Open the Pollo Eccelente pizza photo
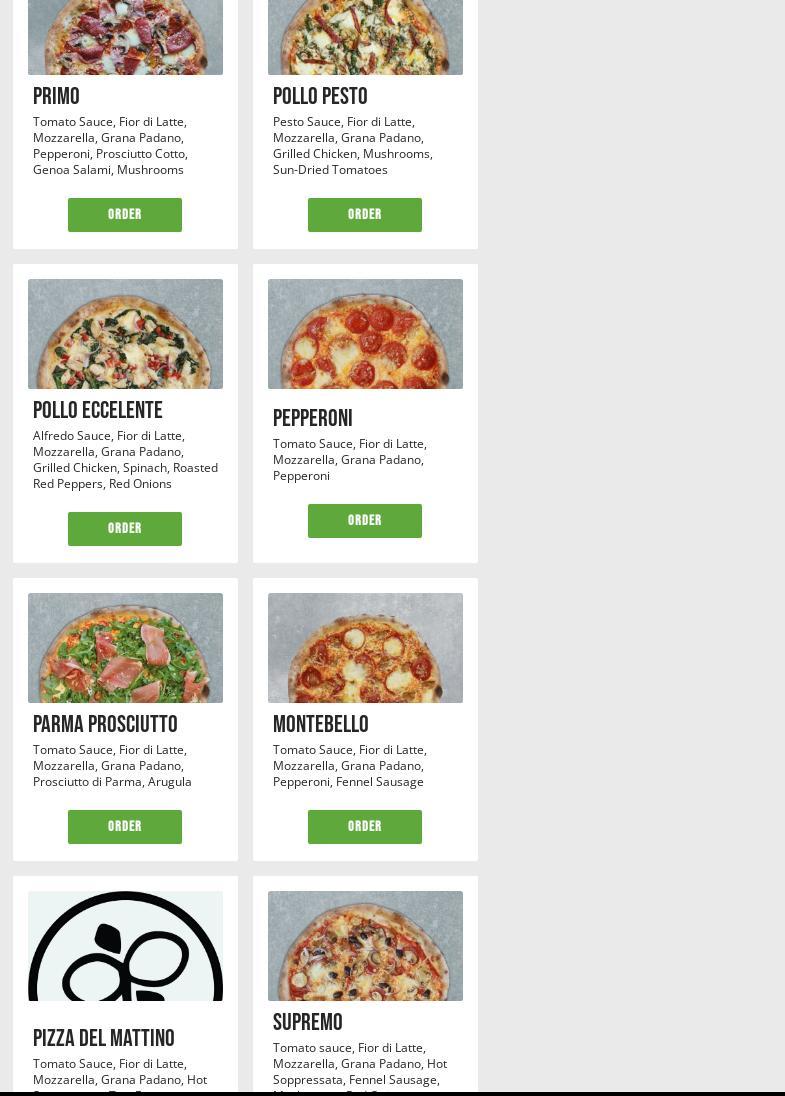The image size is (785, 1096). pos(125,334)
